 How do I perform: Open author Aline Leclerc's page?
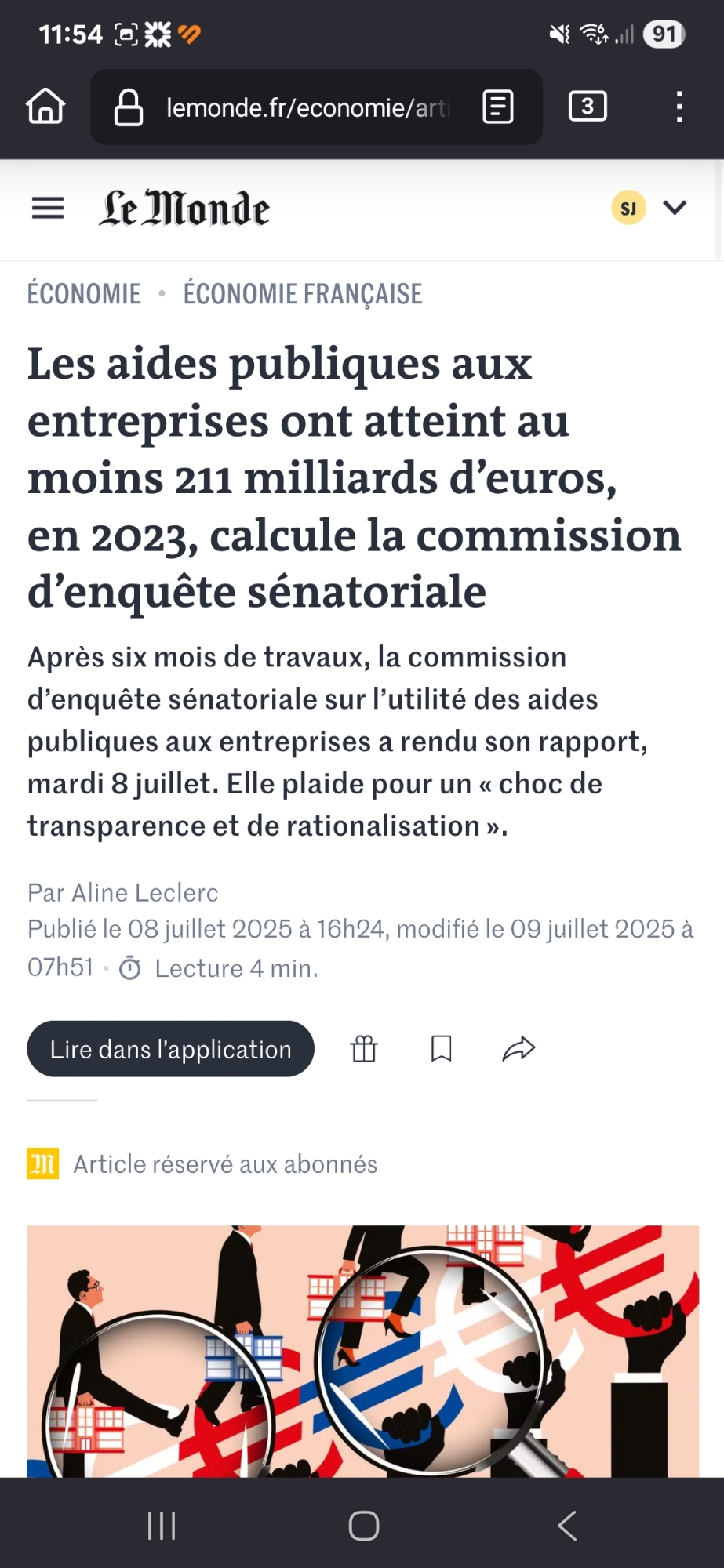[x=144, y=892]
